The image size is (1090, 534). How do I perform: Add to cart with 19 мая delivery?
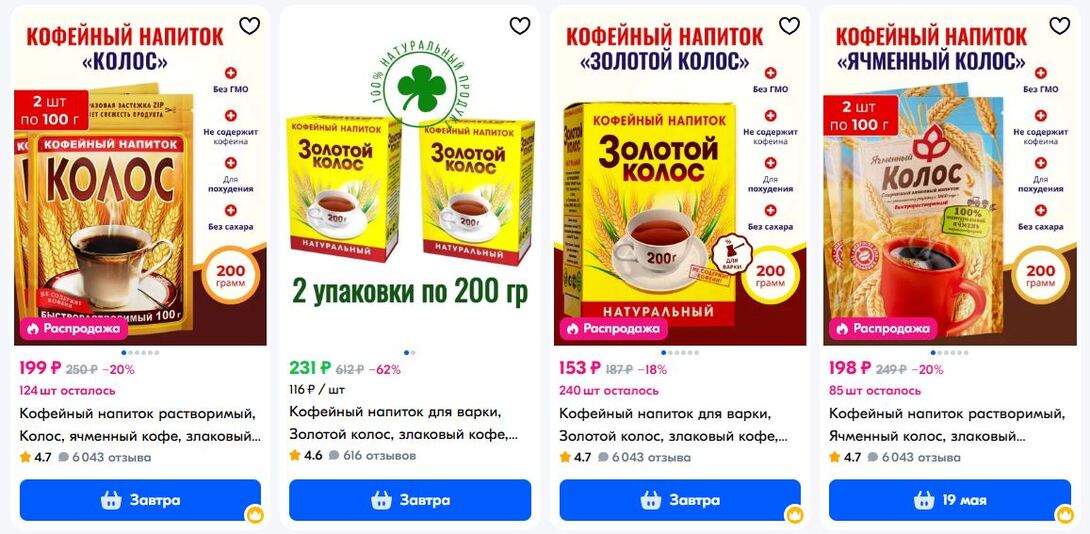tap(950, 500)
